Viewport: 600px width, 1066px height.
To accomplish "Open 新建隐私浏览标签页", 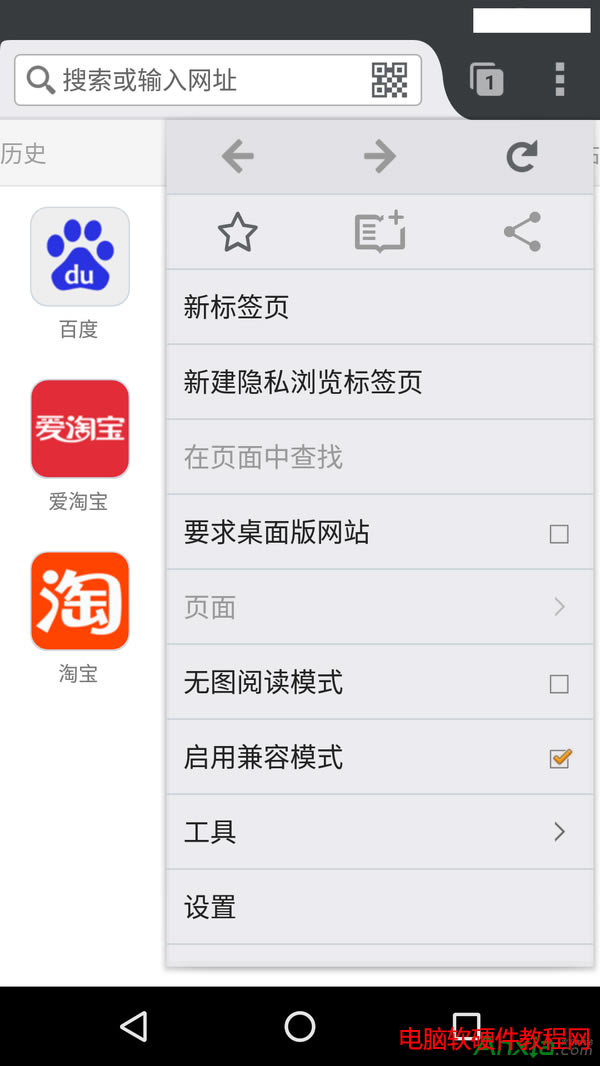I will click(380, 382).
